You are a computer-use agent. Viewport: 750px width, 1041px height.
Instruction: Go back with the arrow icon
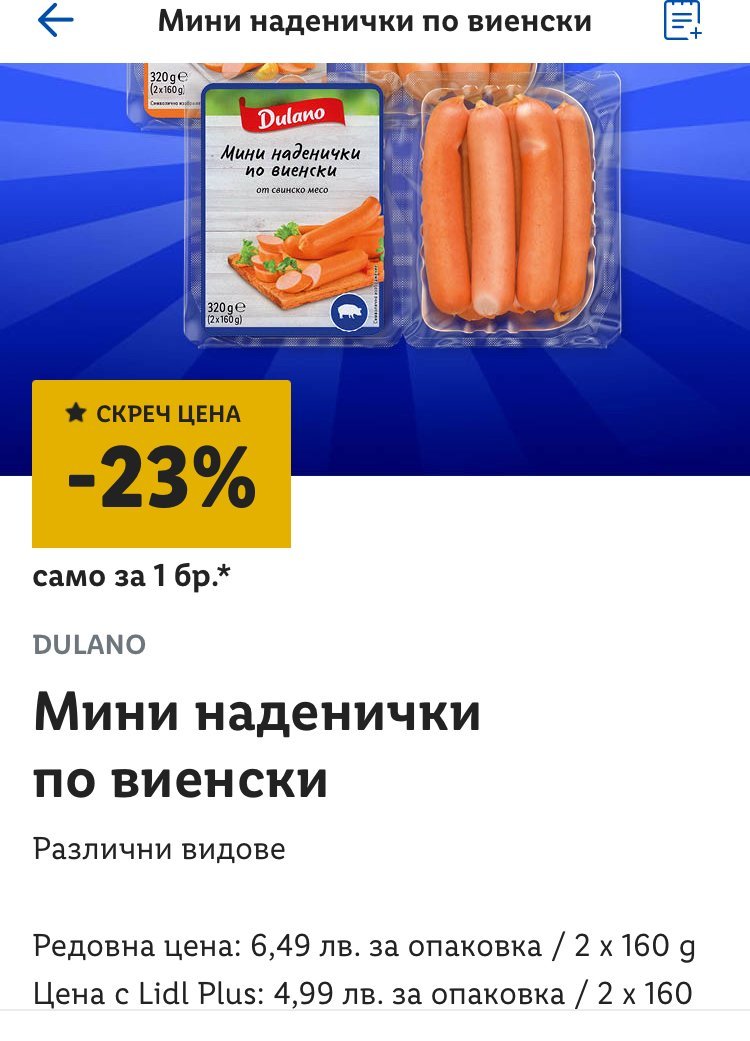[x=55, y=21]
